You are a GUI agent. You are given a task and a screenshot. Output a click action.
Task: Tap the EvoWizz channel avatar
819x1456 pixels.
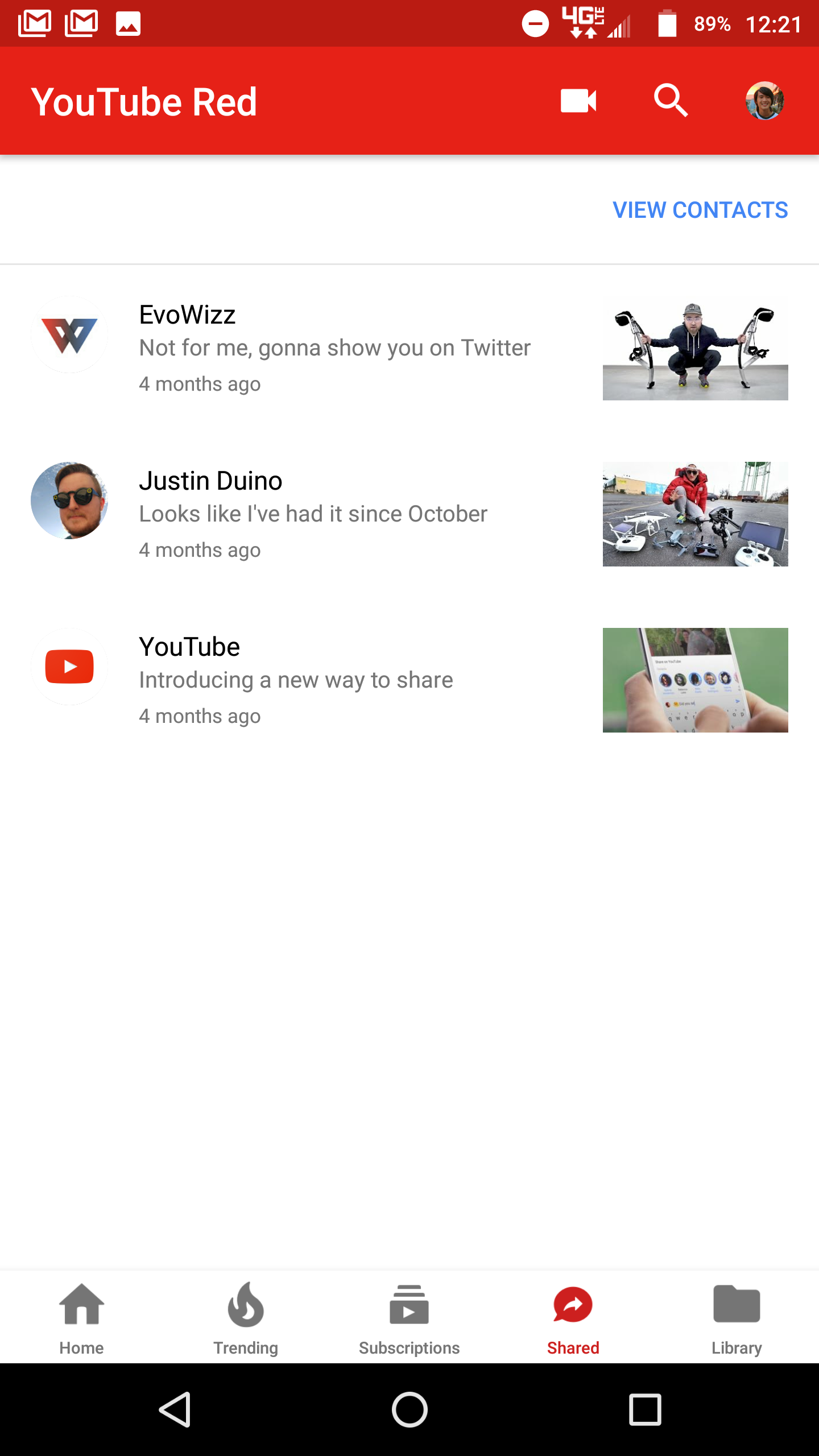69,334
